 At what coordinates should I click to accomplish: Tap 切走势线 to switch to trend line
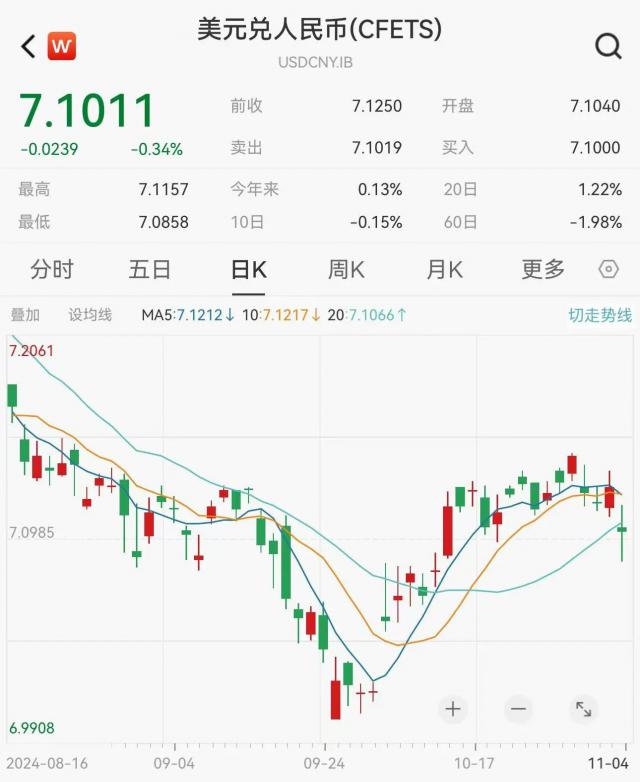point(600,315)
